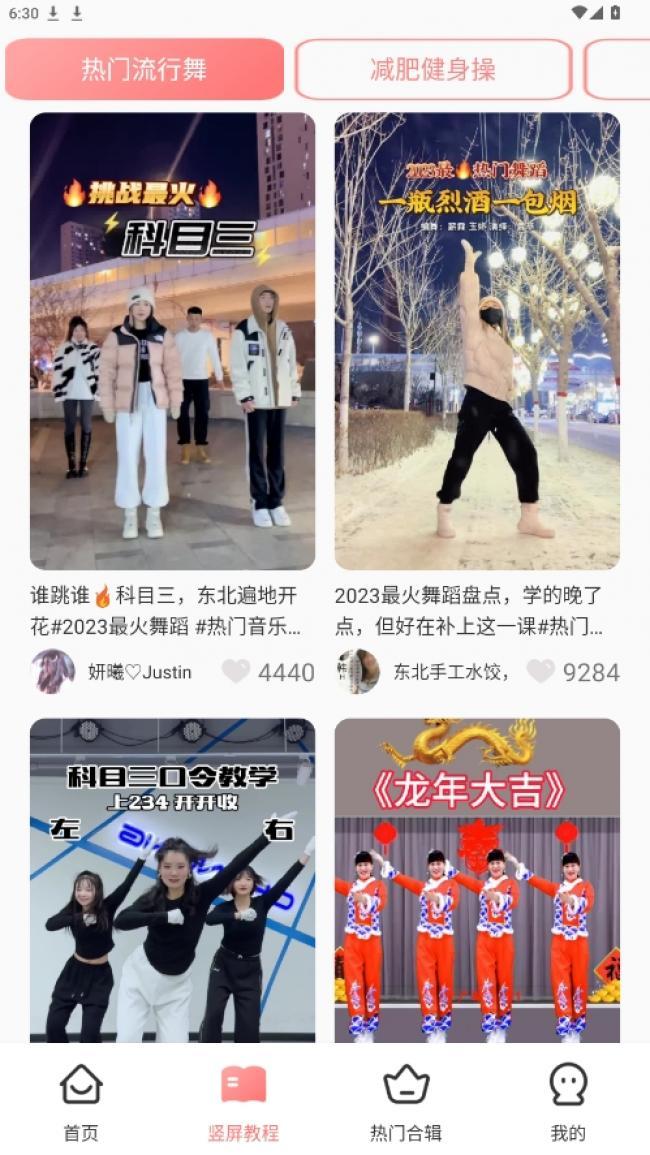Like the video by 东北手工水饺
650x1155 pixels.
[x=541, y=672]
